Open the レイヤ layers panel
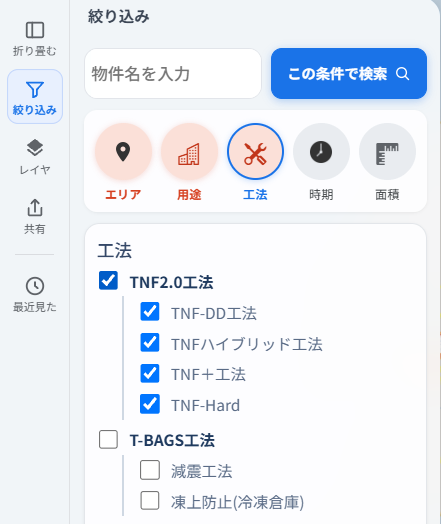Screen dimensions: 441x524 pyautogui.click(x=35, y=156)
